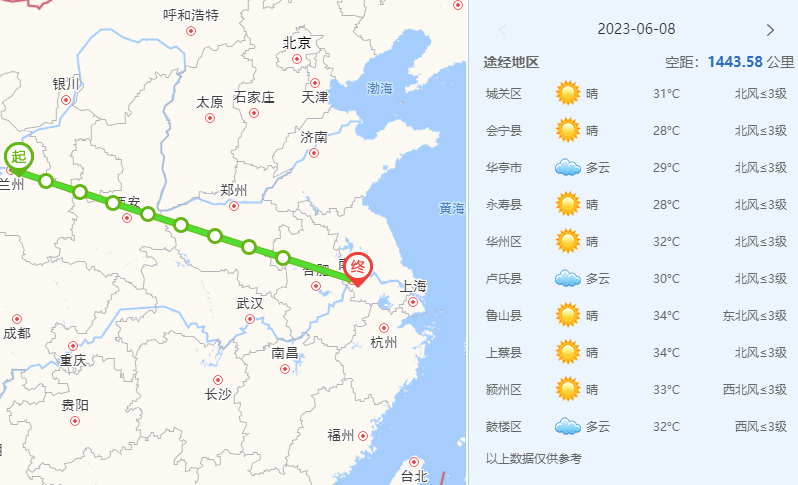Tap the red end marker on the map

tap(358, 267)
